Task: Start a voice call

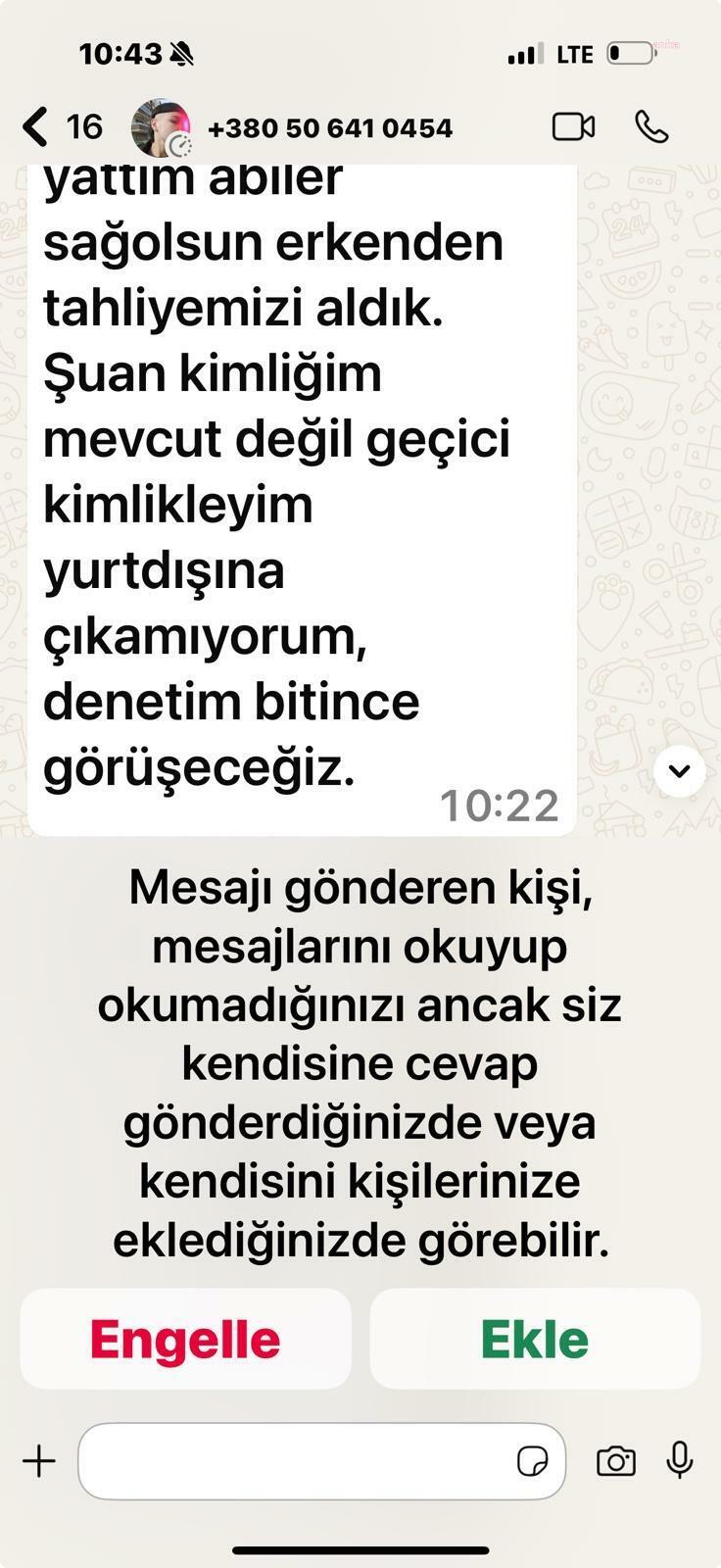Action: [651, 127]
